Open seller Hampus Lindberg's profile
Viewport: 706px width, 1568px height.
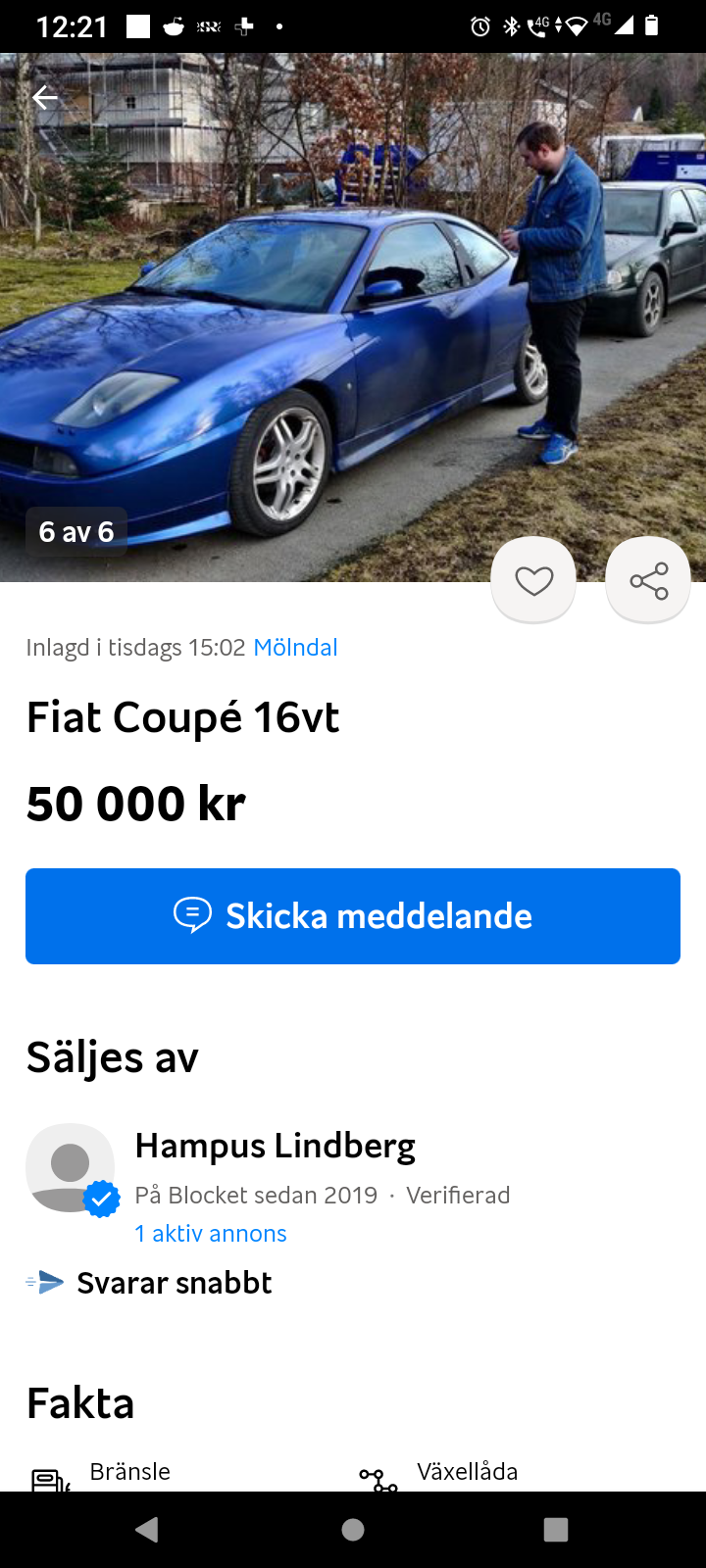tap(275, 1146)
